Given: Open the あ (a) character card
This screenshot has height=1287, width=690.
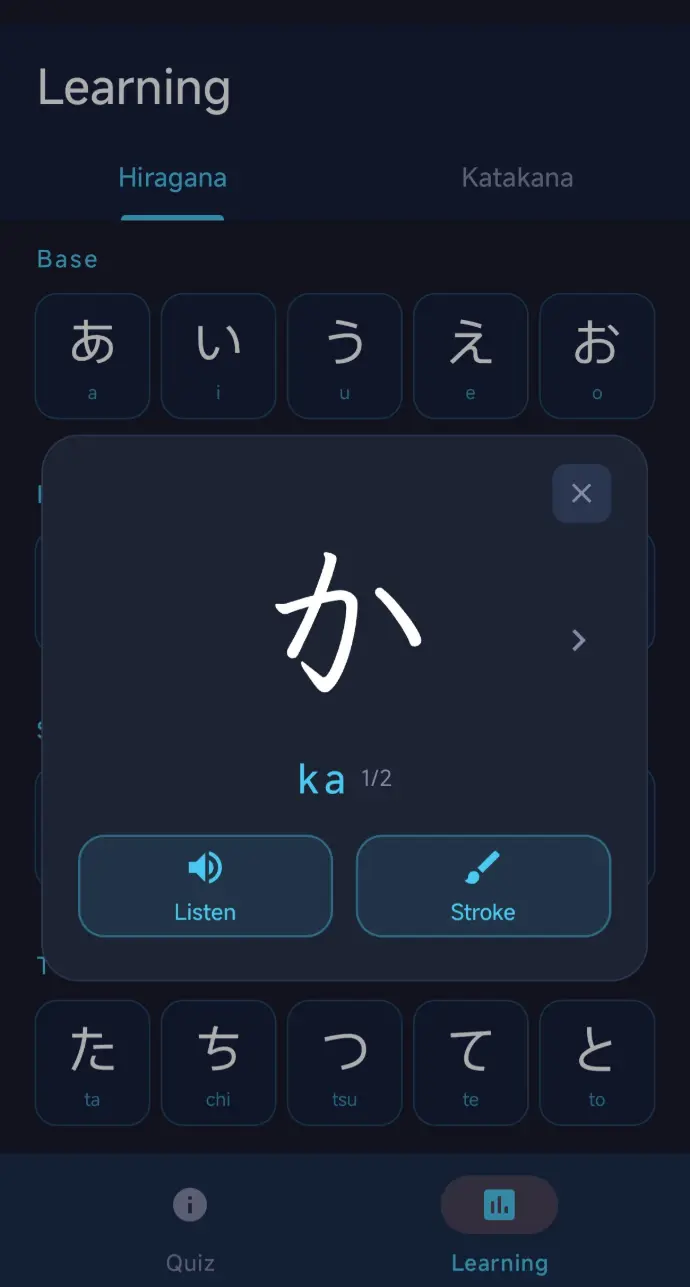Looking at the screenshot, I should coord(92,356).
